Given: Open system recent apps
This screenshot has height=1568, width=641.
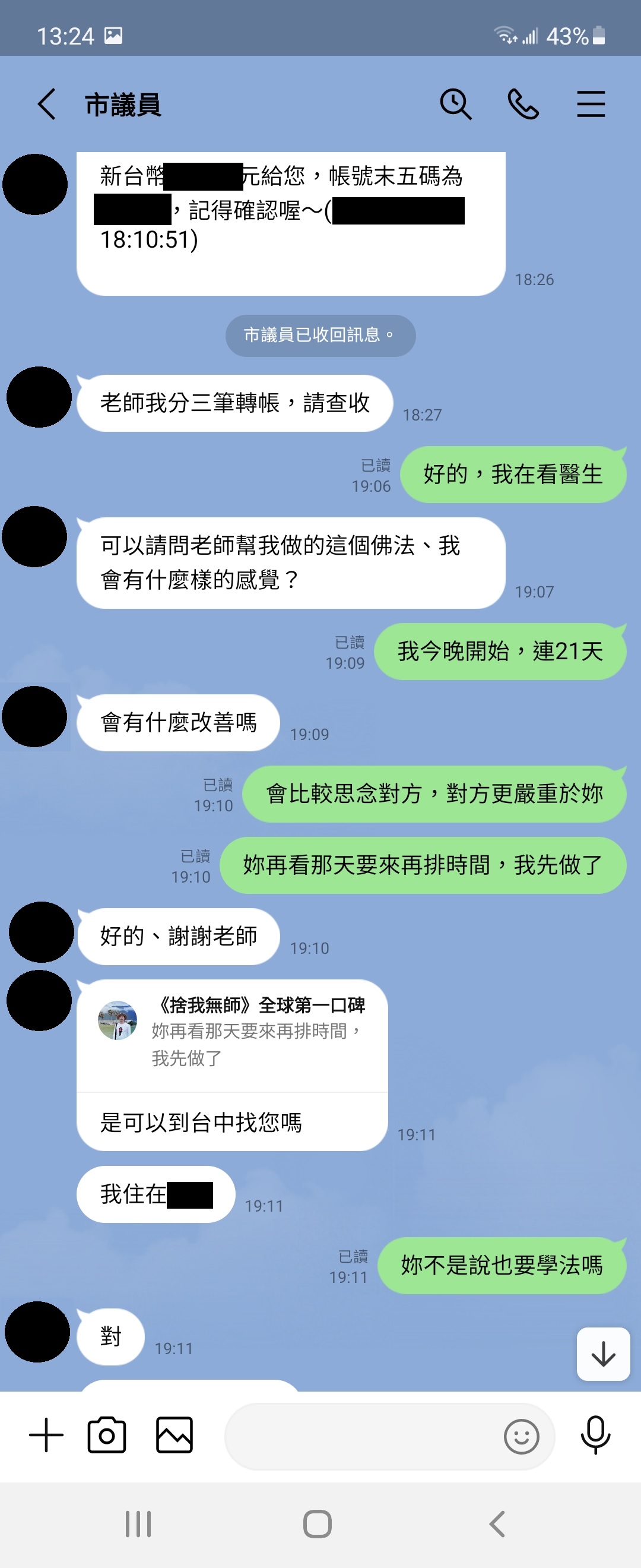Looking at the screenshot, I should (138, 1524).
